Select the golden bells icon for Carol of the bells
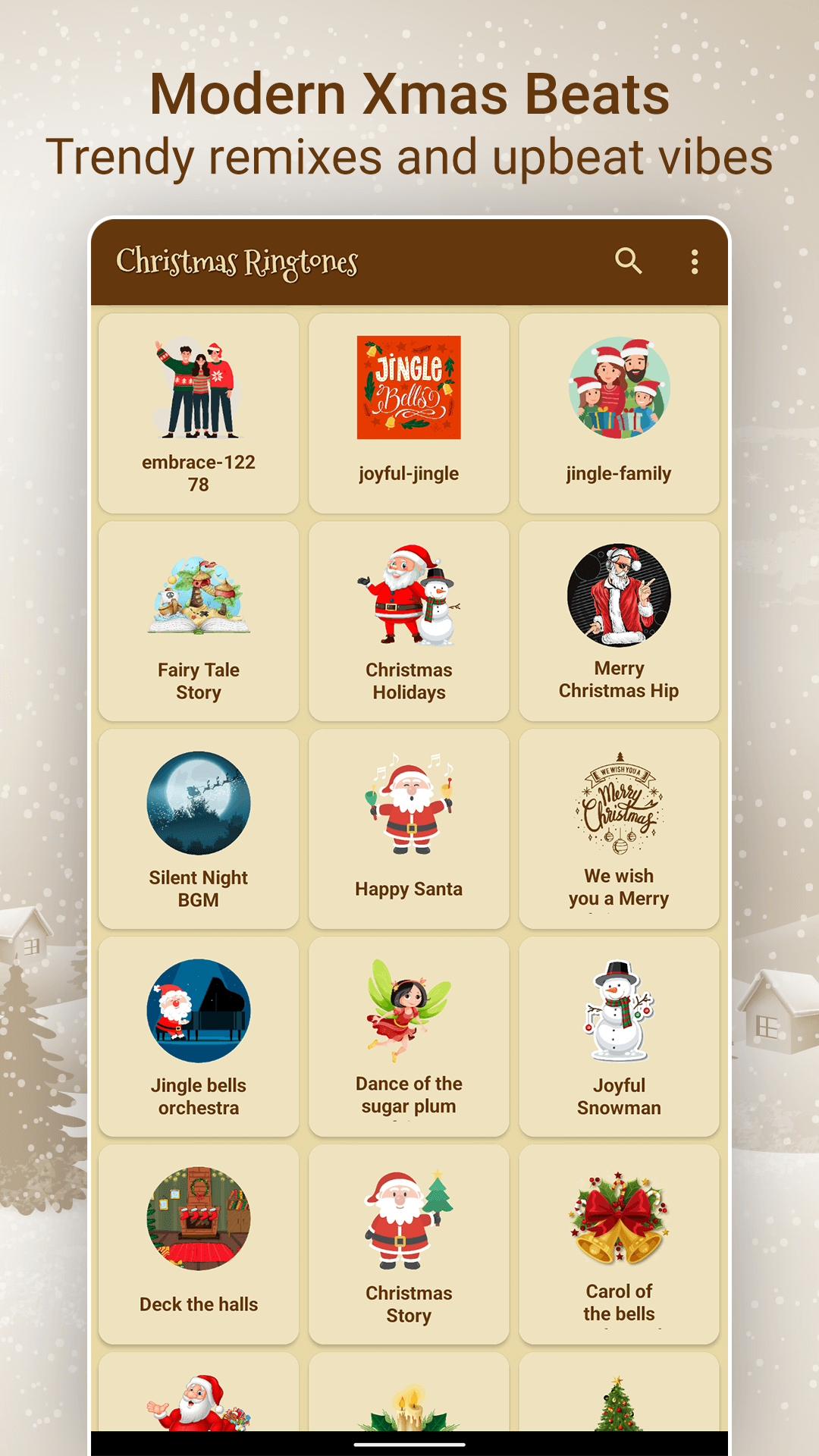Viewport: 819px width, 1456px height. pos(619,1221)
